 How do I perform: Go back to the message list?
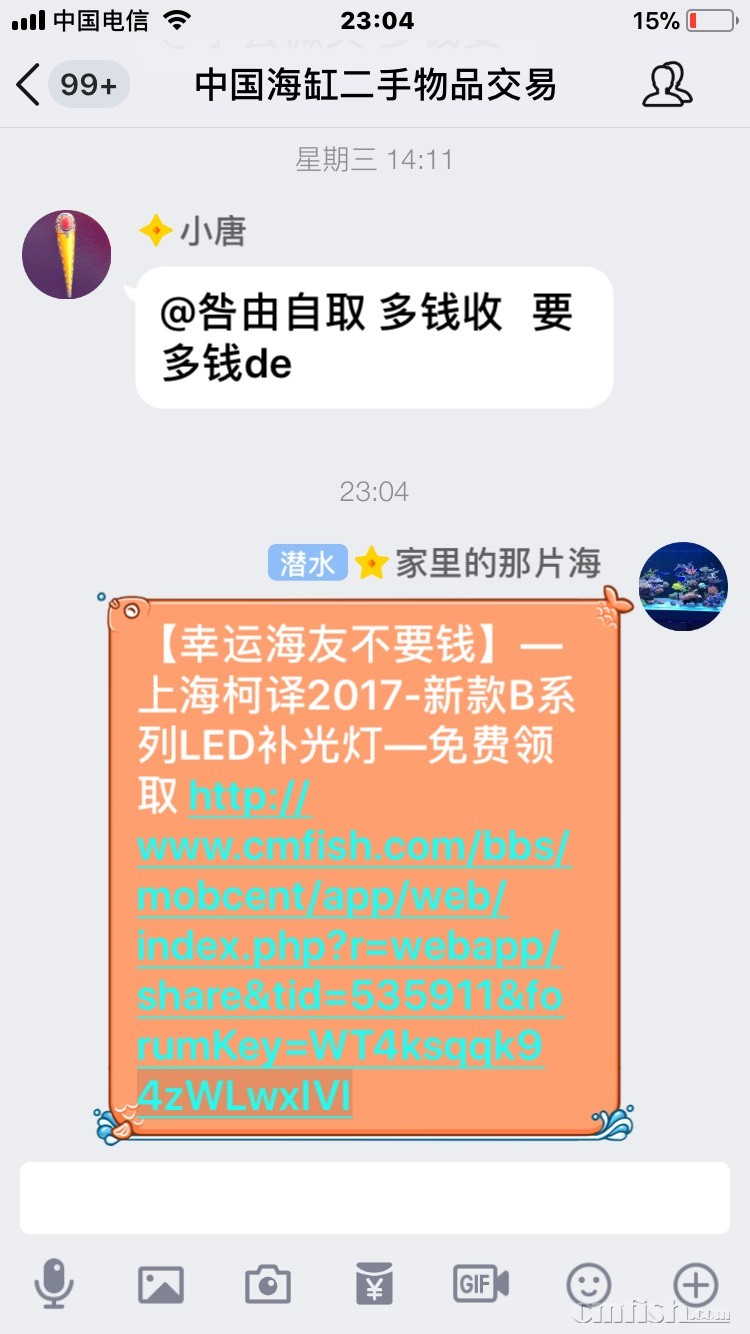pos(30,85)
